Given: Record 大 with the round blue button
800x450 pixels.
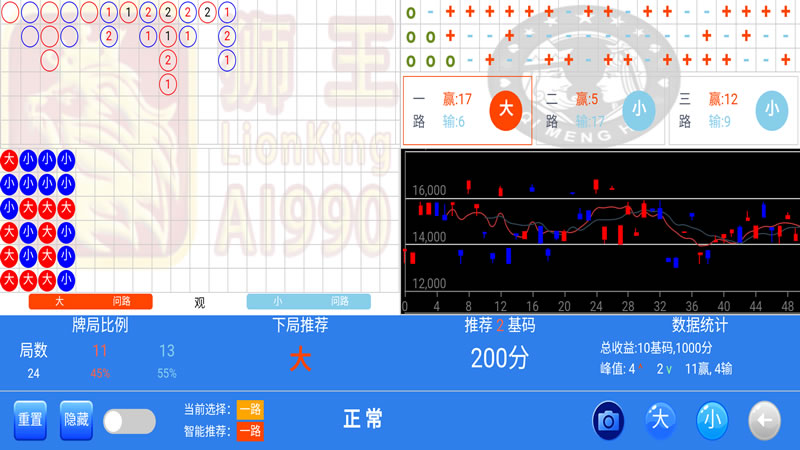Looking at the screenshot, I should [660, 420].
